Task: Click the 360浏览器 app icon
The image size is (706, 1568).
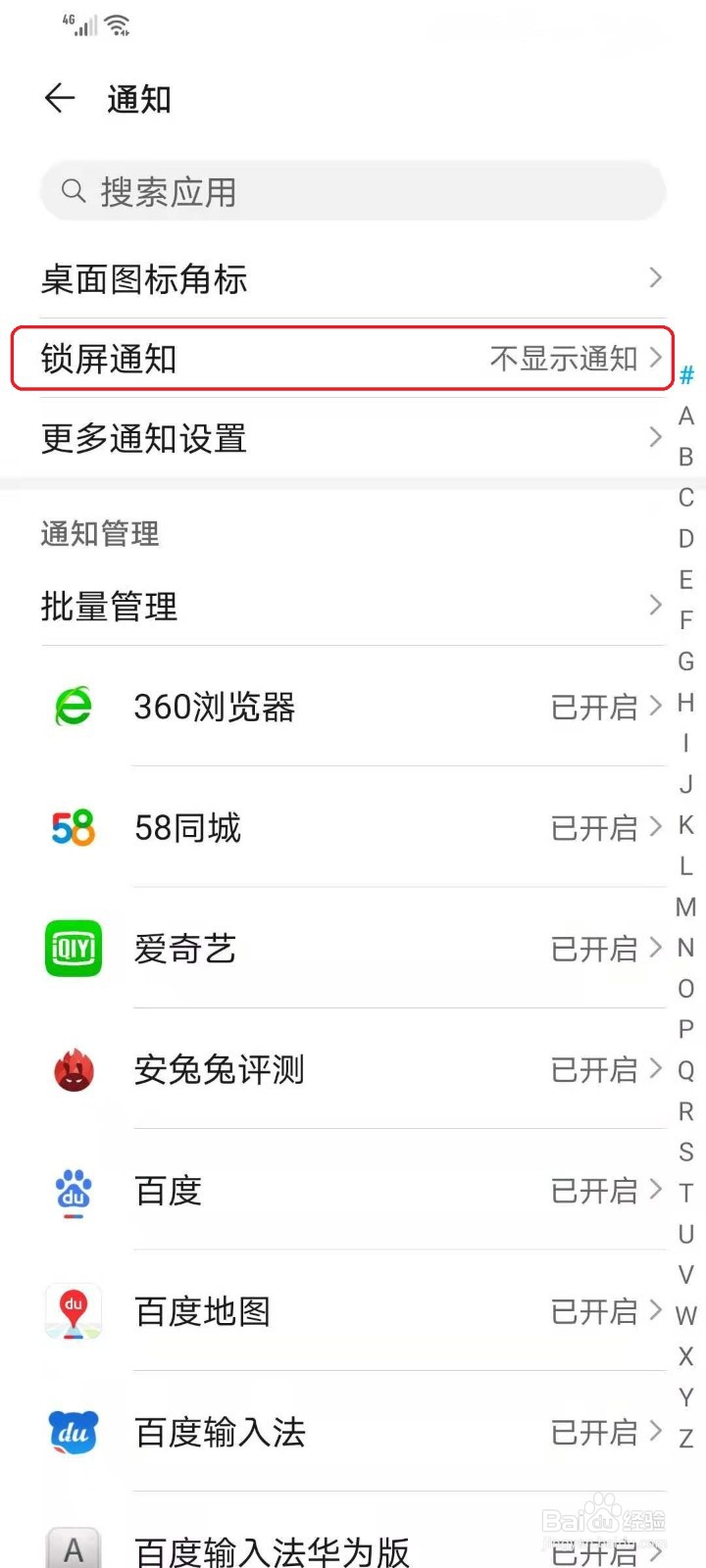Action: 73,708
